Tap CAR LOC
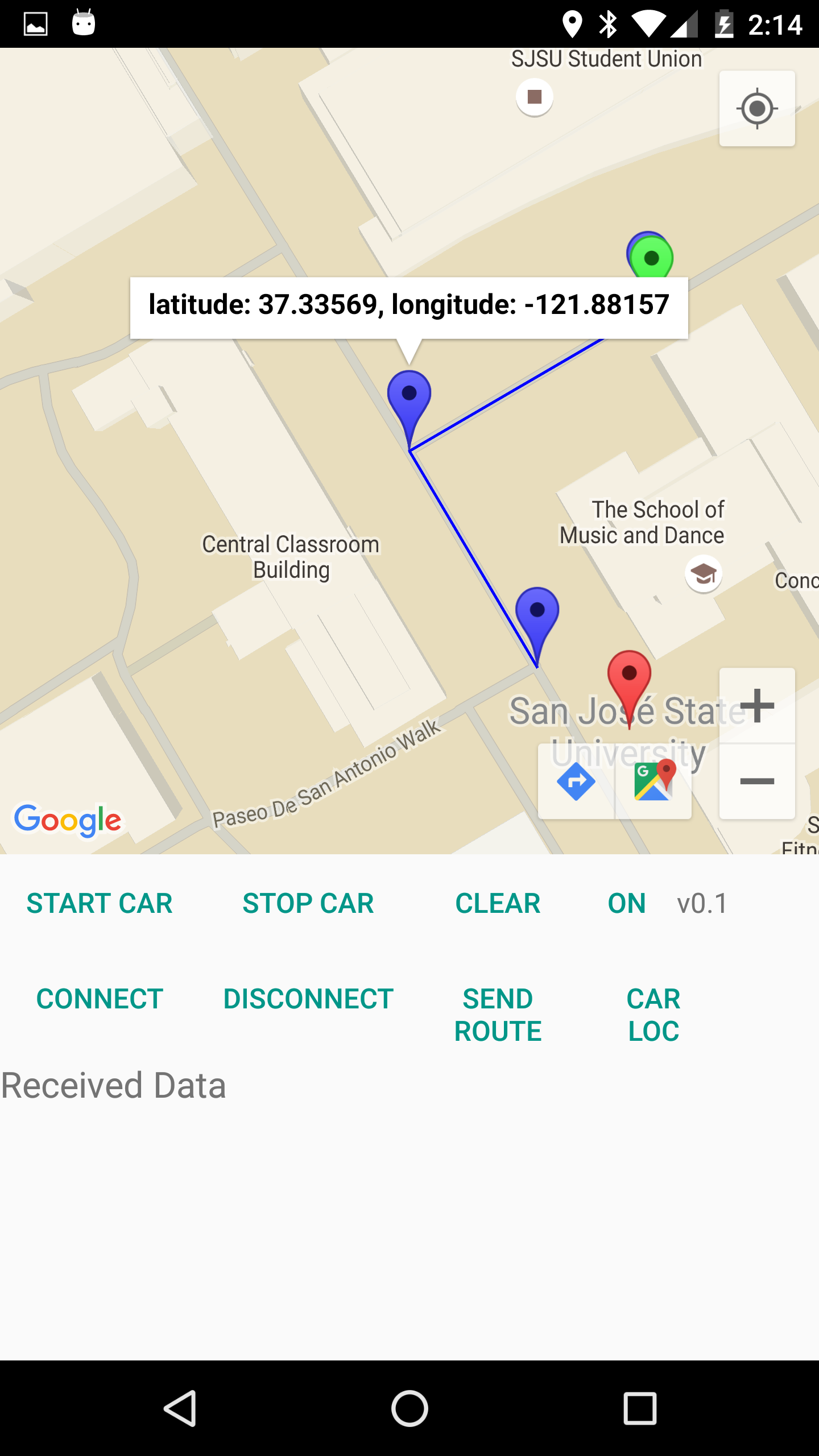Image resolution: width=819 pixels, height=1456 pixels. [x=653, y=1015]
